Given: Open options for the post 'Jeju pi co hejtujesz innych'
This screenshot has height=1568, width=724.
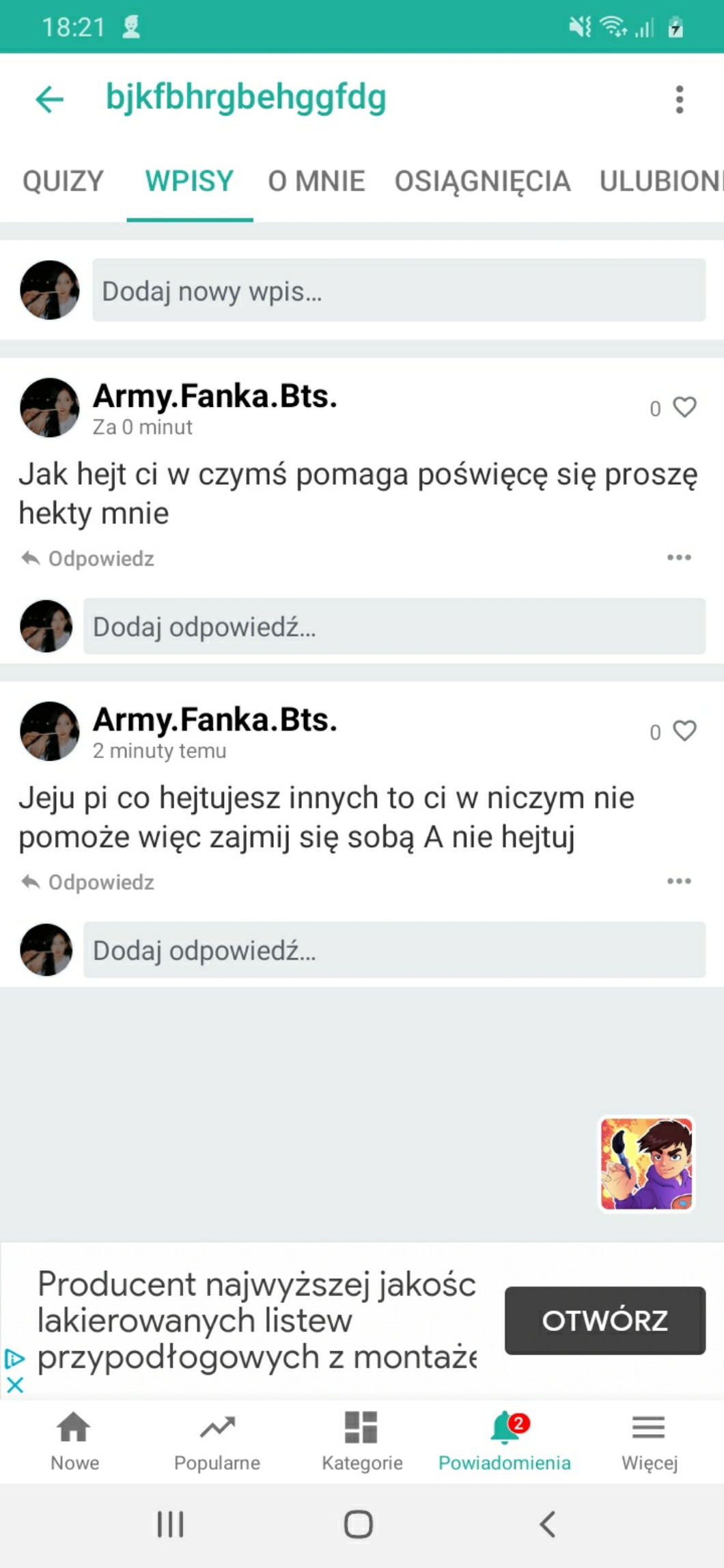Looking at the screenshot, I should 679,881.
